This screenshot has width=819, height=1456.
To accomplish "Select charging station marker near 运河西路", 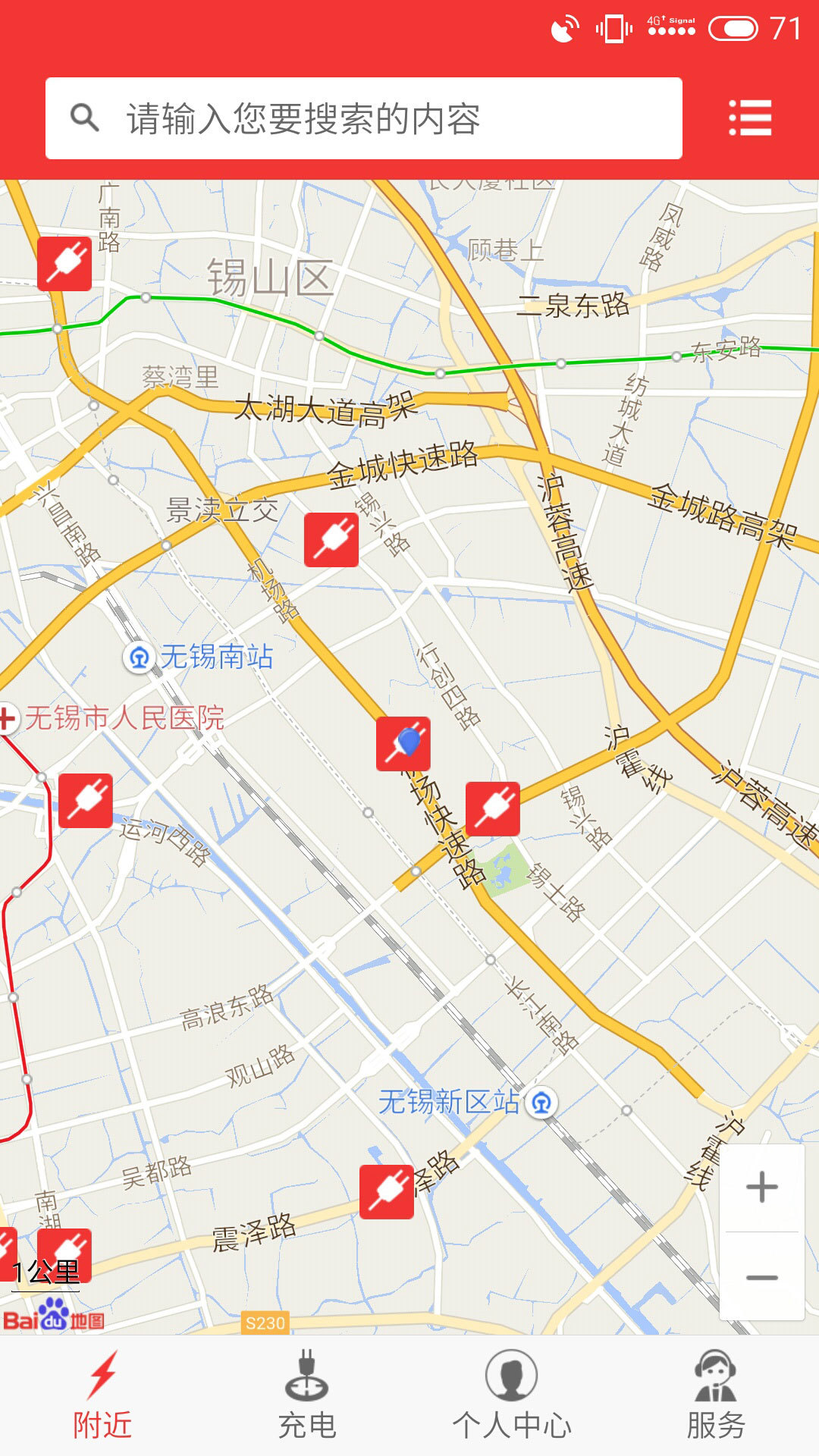I will coord(86,801).
